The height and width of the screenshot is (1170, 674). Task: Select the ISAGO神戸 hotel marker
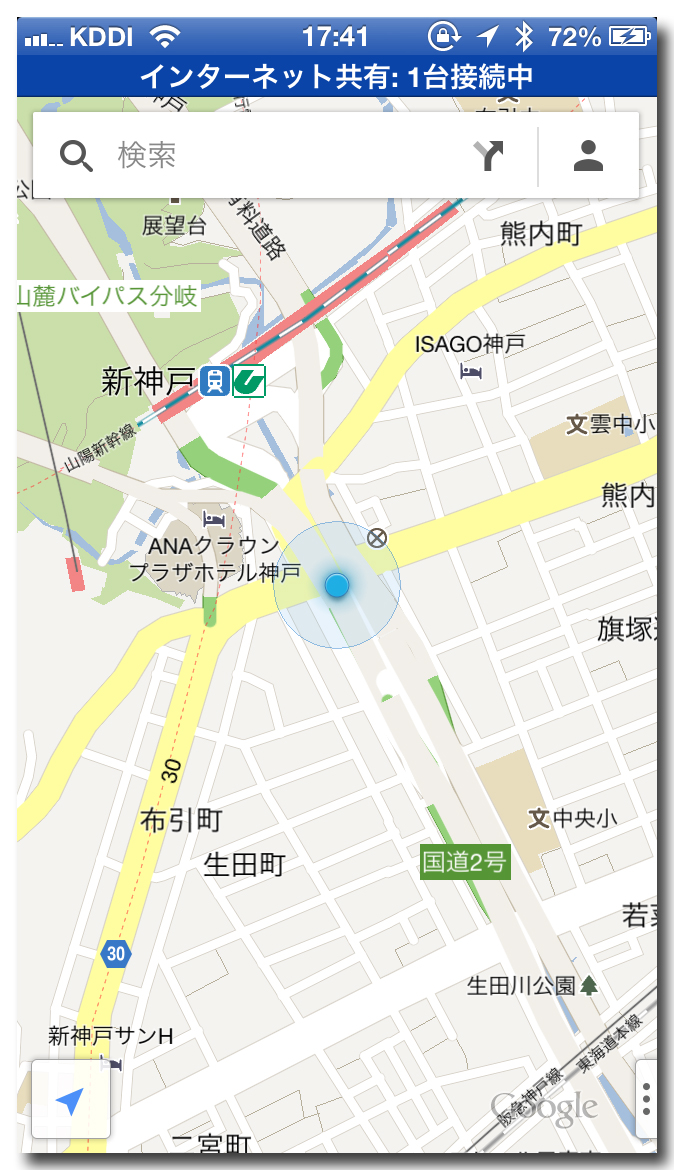[471, 371]
